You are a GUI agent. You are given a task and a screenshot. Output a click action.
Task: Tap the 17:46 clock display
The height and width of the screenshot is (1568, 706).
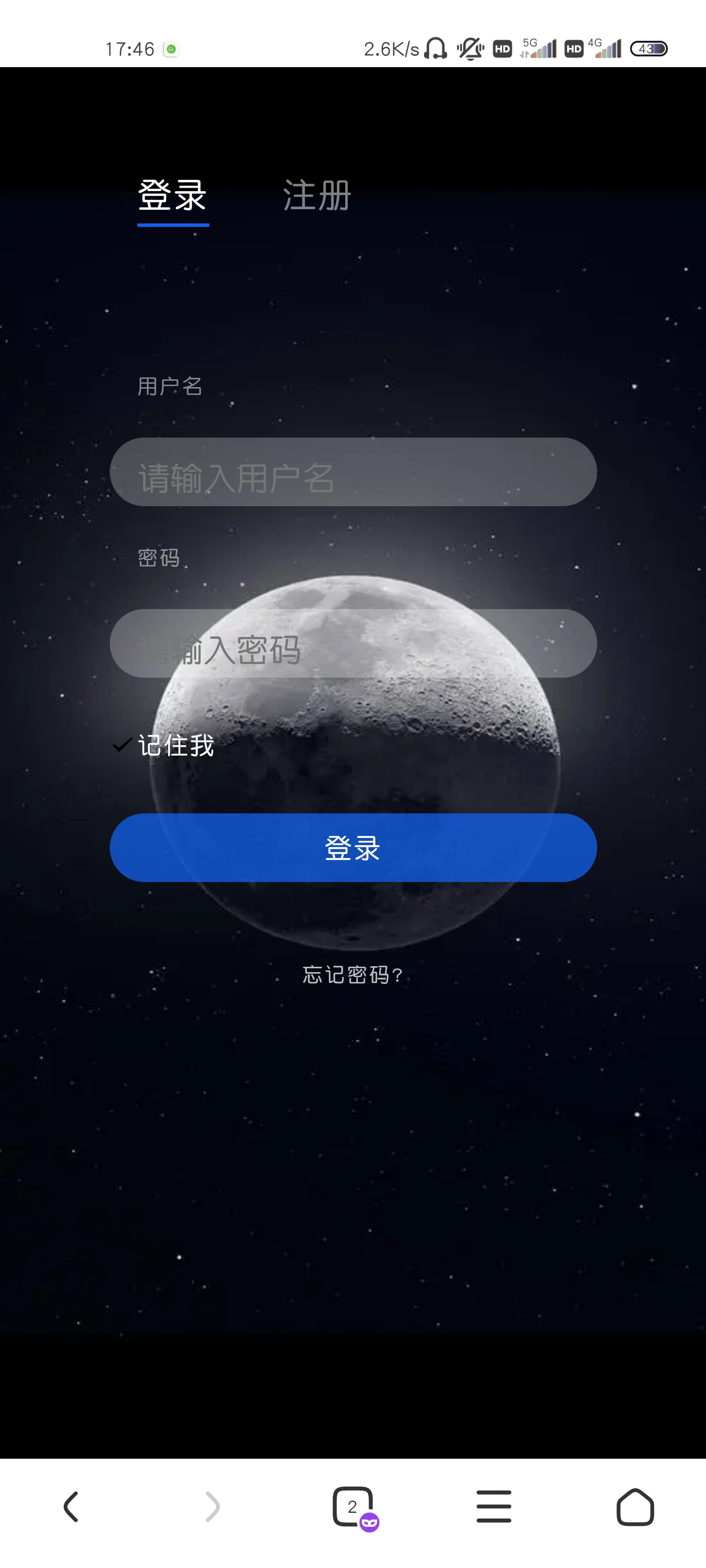(130, 49)
